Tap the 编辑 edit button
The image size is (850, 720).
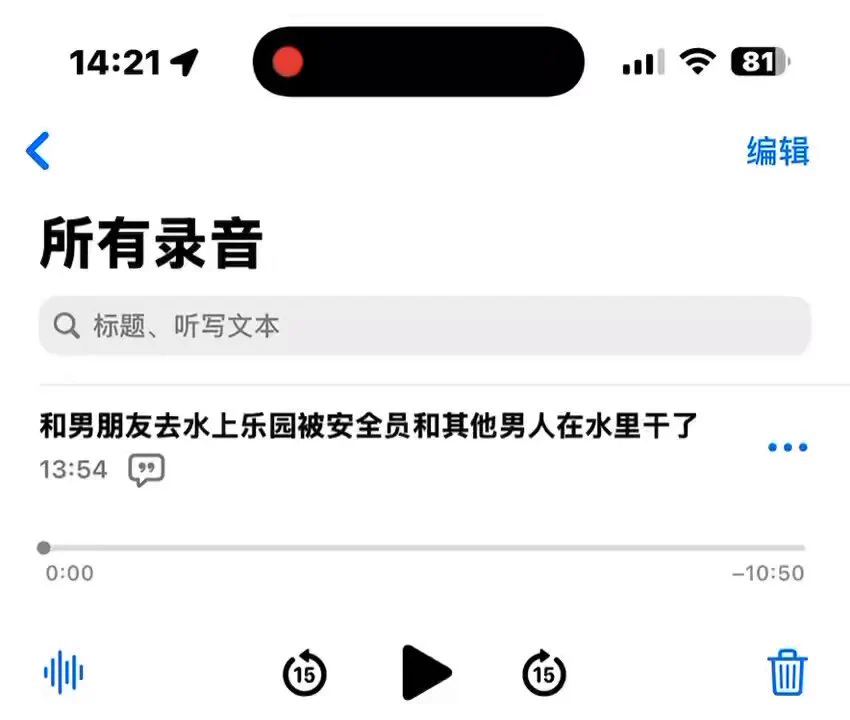(x=777, y=151)
